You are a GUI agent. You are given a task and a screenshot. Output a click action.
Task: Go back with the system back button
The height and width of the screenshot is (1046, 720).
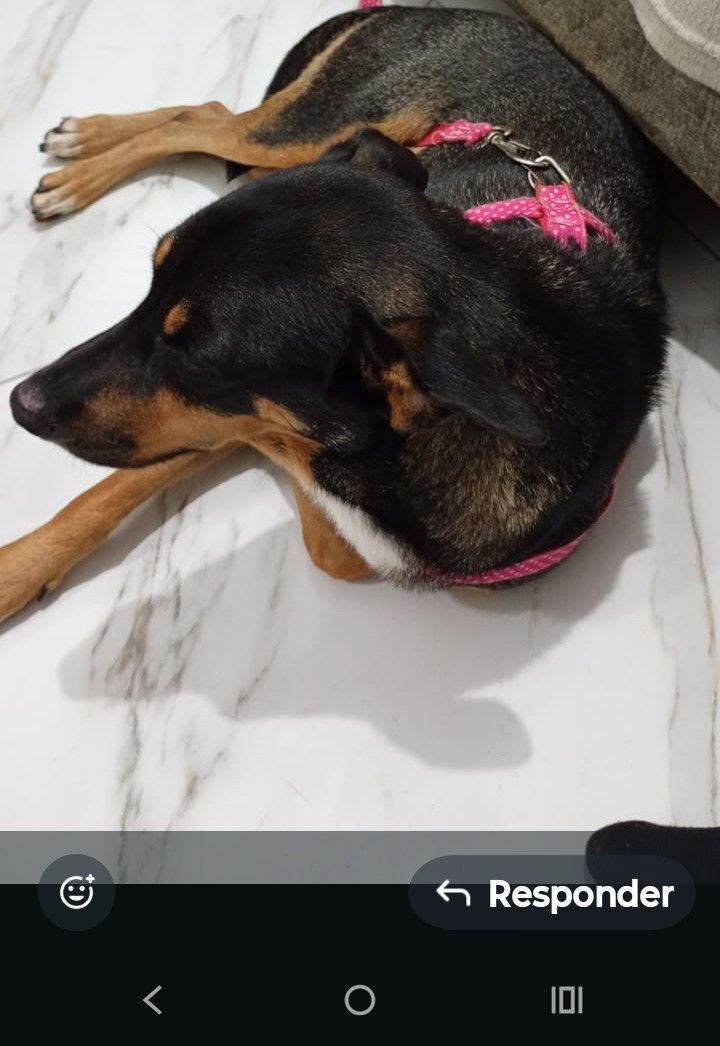click(x=152, y=999)
